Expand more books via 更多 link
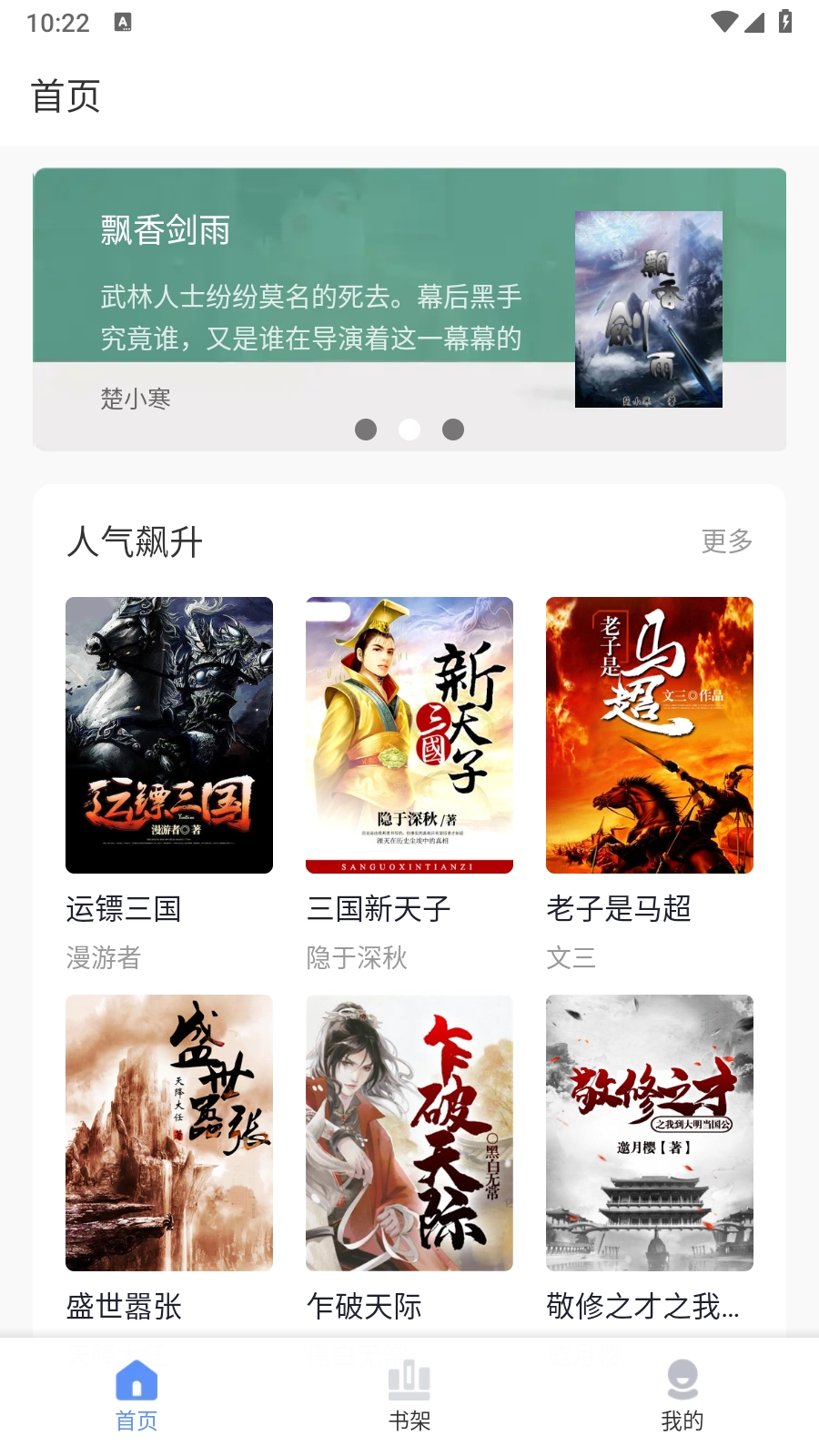Viewport: 819px width, 1456px height. click(726, 541)
